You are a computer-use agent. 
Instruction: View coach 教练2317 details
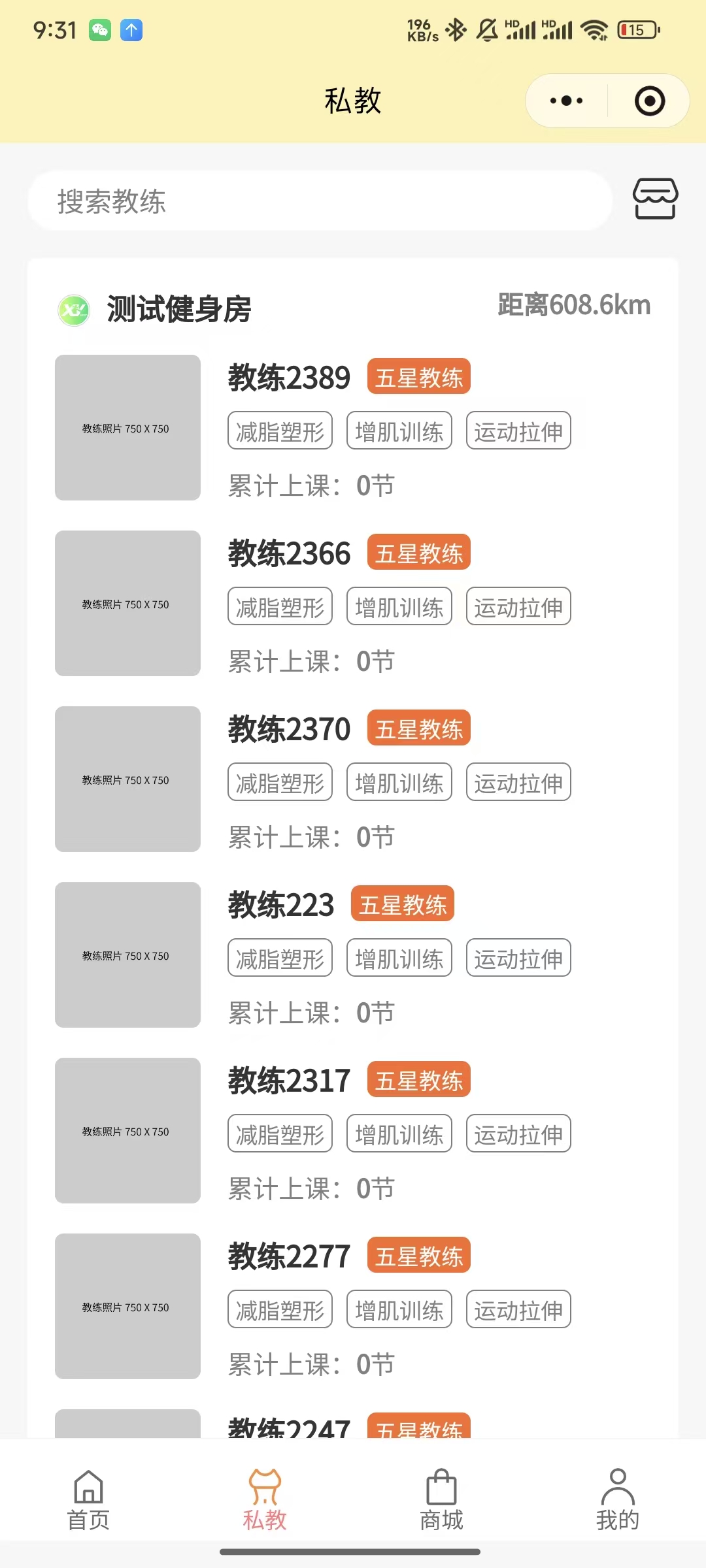(x=289, y=1081)
